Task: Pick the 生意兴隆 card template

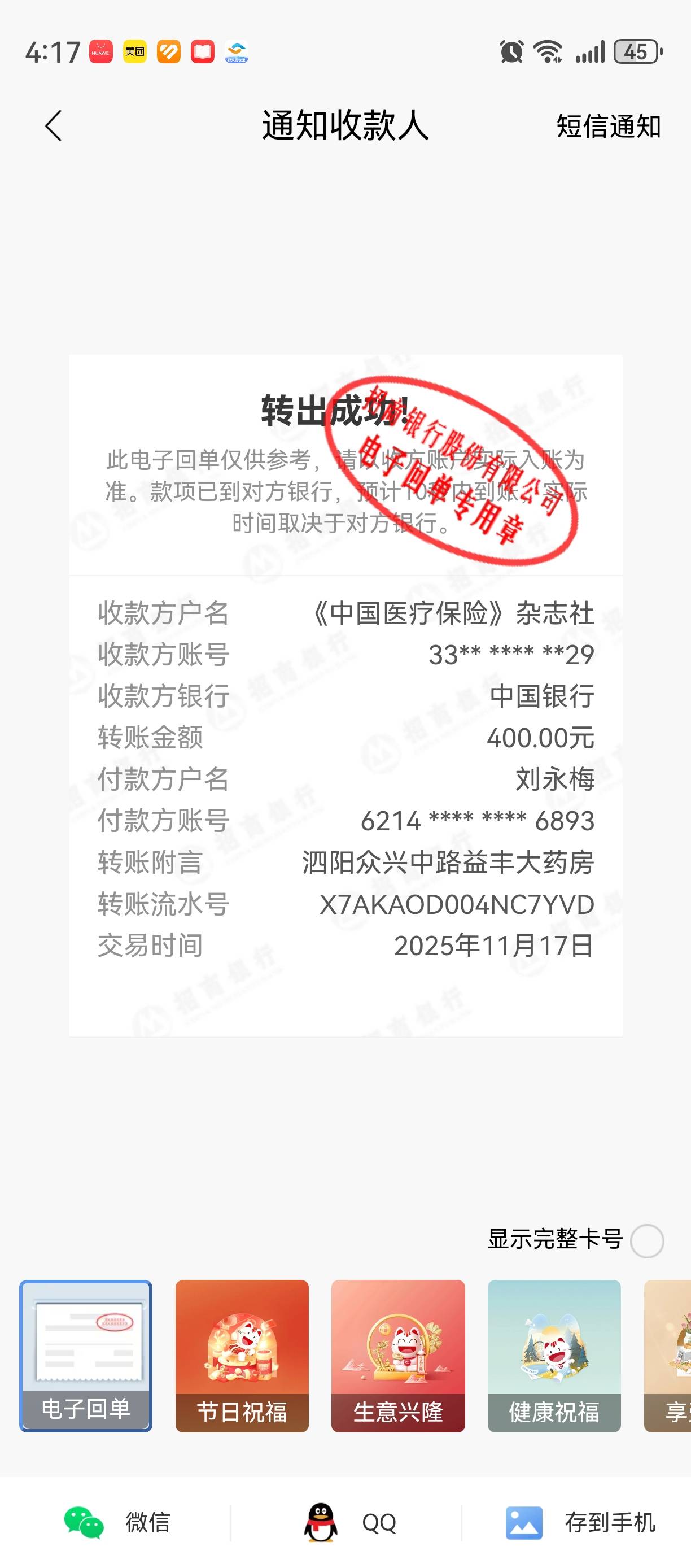Action: [x=398, y=1355]
